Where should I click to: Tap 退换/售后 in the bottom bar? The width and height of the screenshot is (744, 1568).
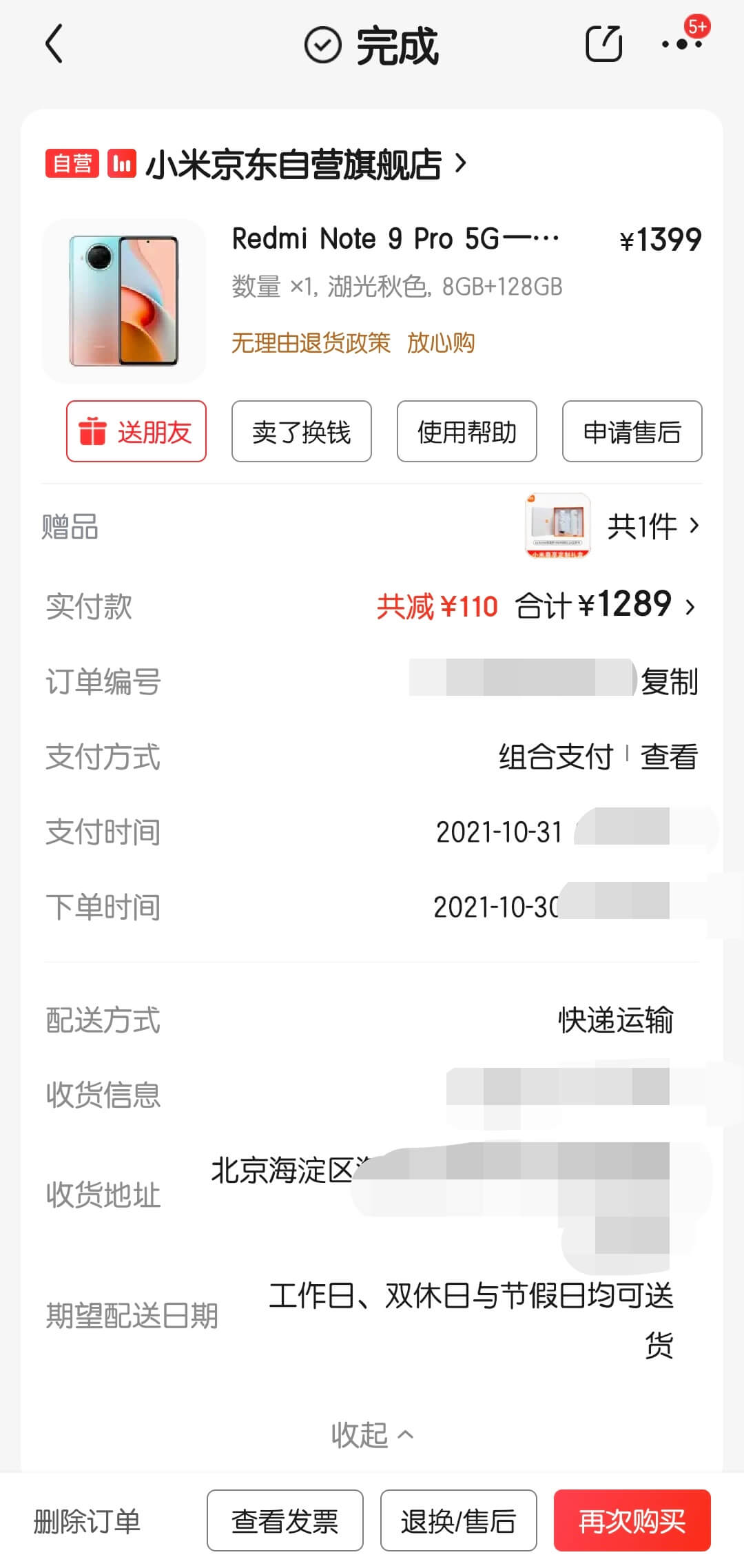(x=459, y=1521)
